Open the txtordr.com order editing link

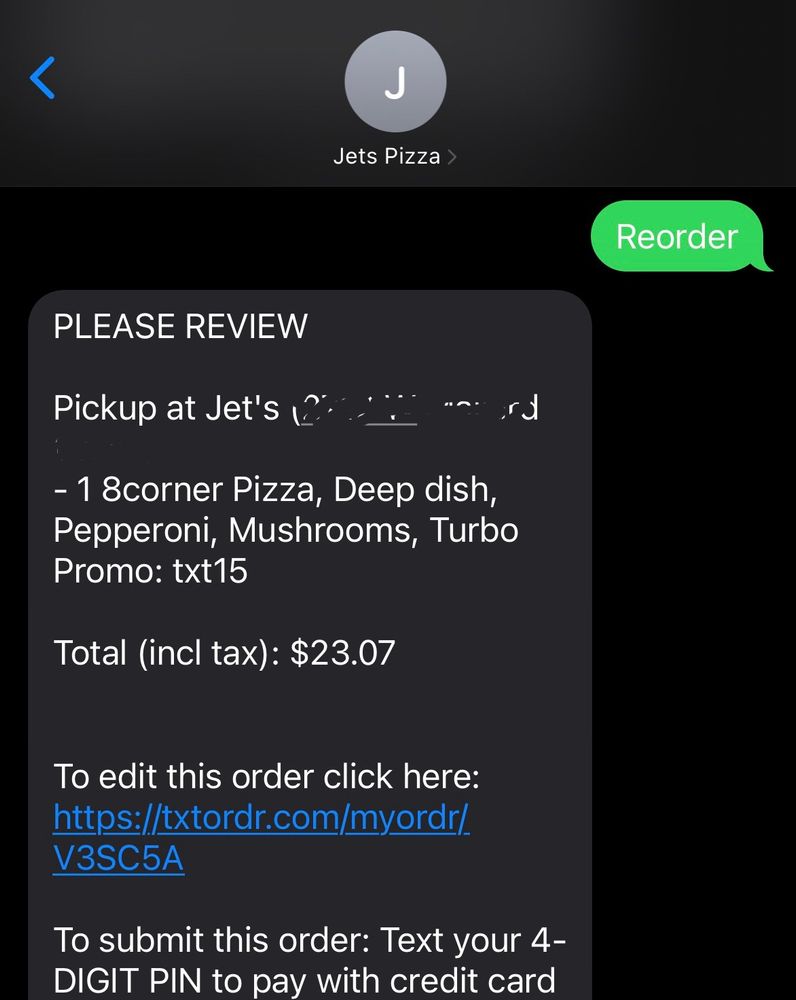tap(262, 818)
